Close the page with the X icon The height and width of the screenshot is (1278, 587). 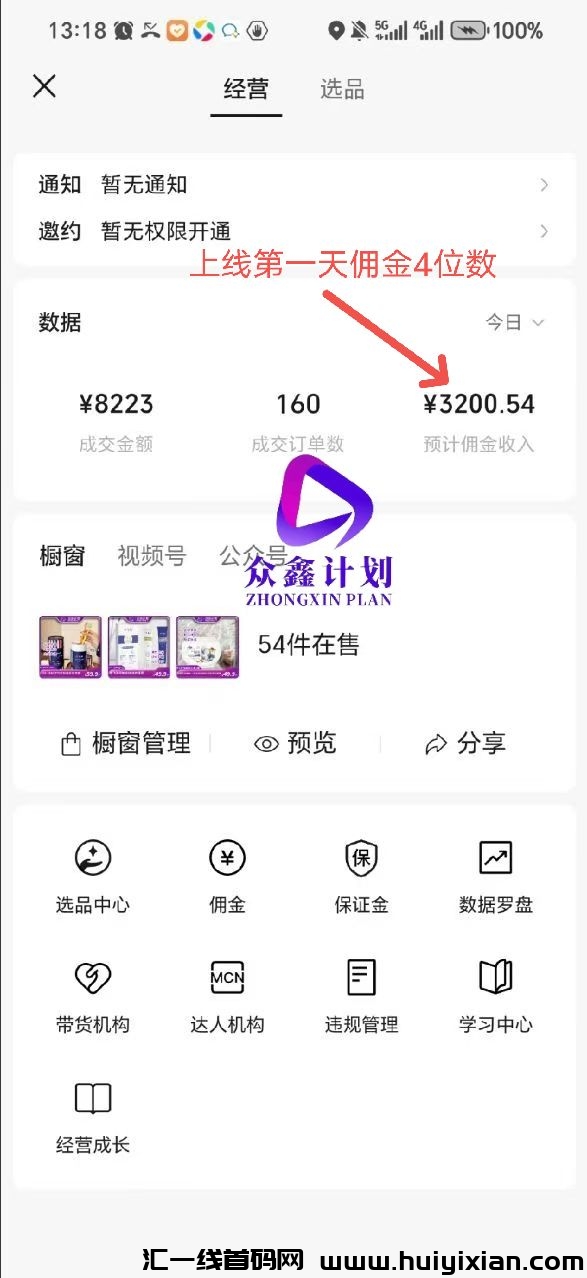(x=44, y=87)
